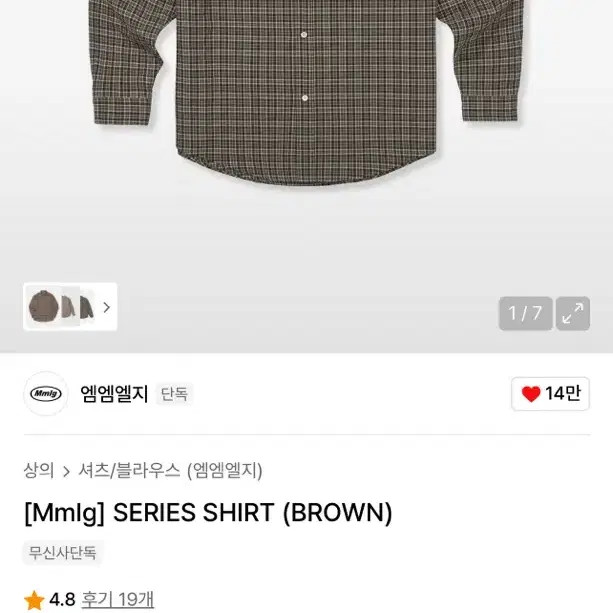This screenshot has width=613, height=613.
Task: Open the product thumbnail strip
Action: pos(70,307)
